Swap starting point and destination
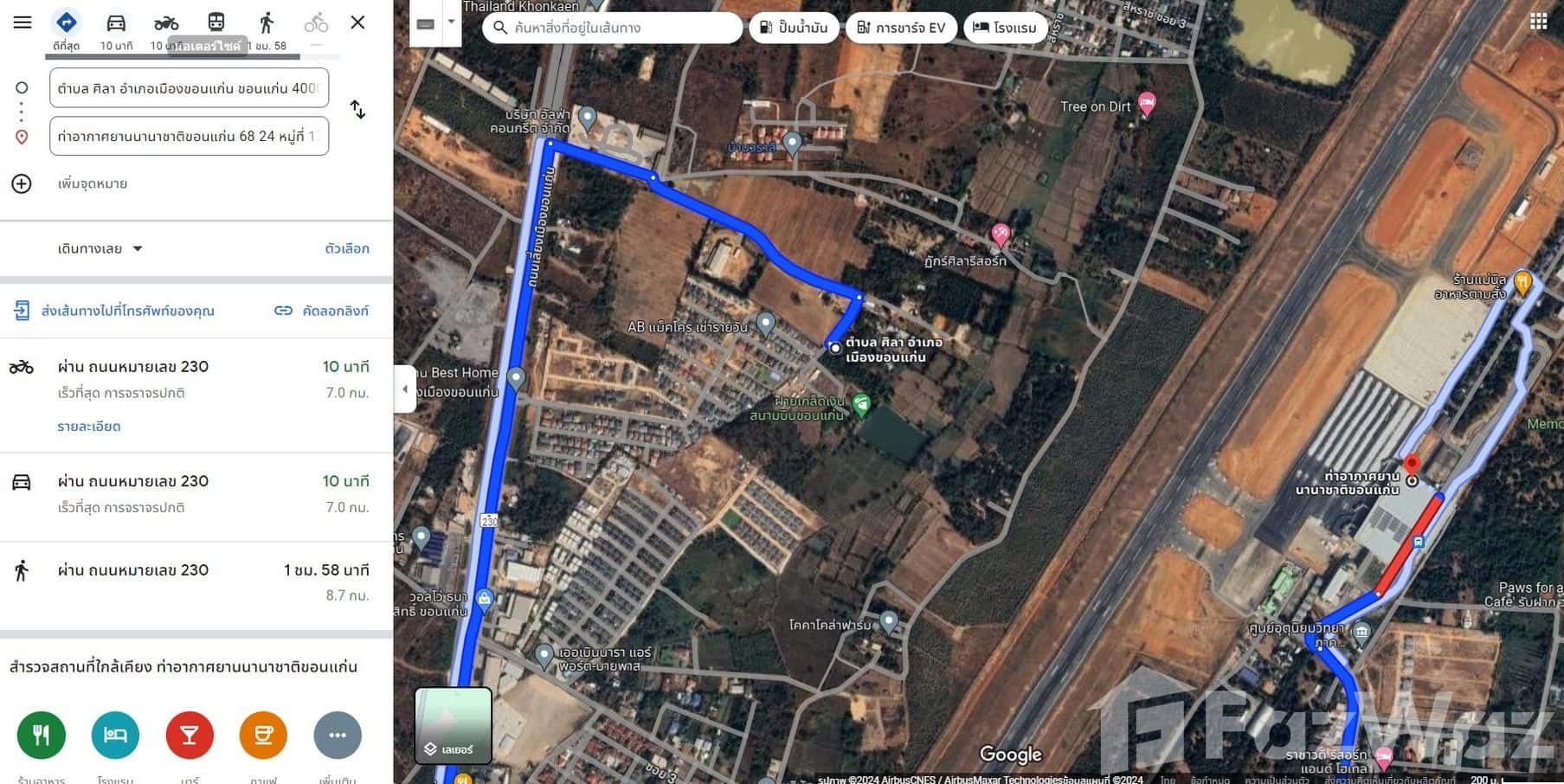This screenshot has height=784, width=1564. pyautogui.click(x=357, y=110)
